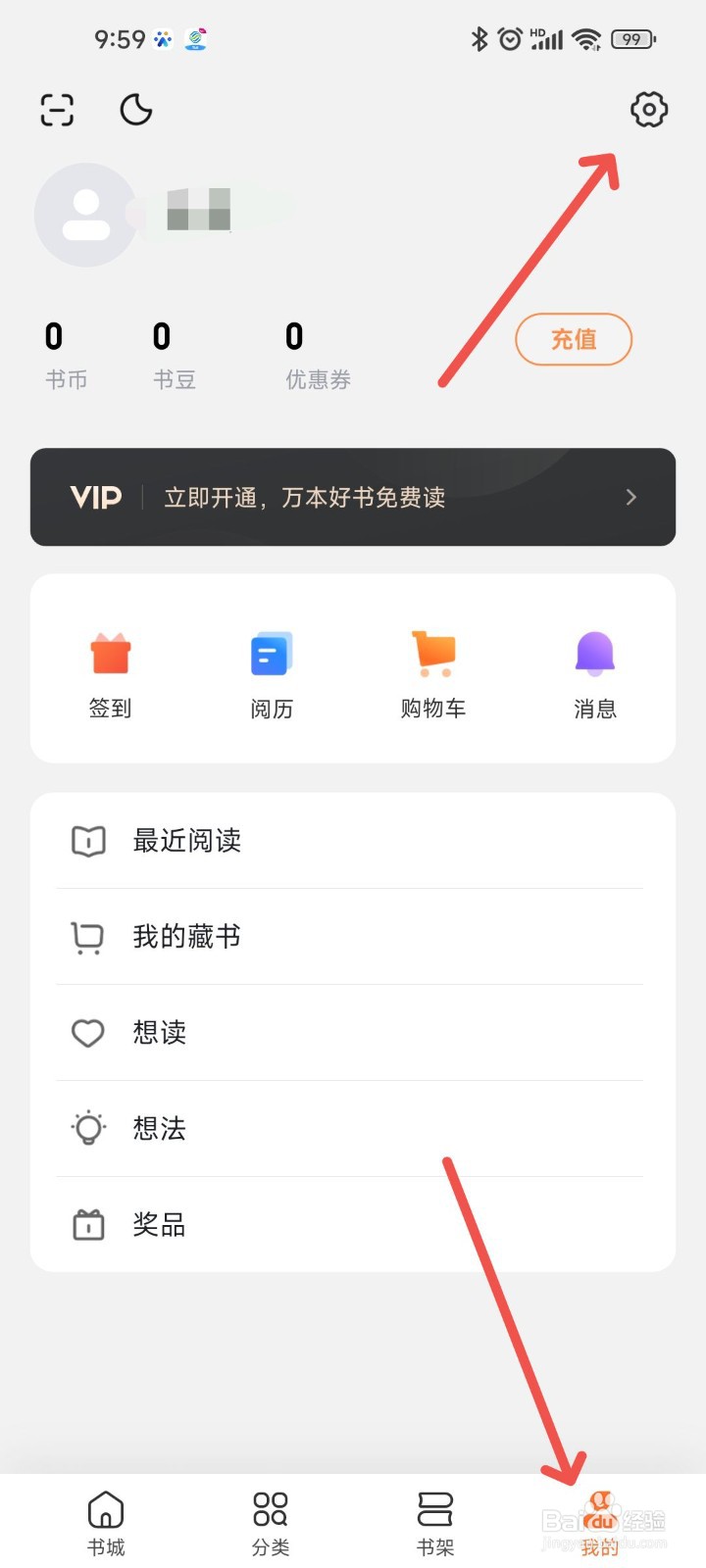Tap the scan code icon

tap(57, 110)
